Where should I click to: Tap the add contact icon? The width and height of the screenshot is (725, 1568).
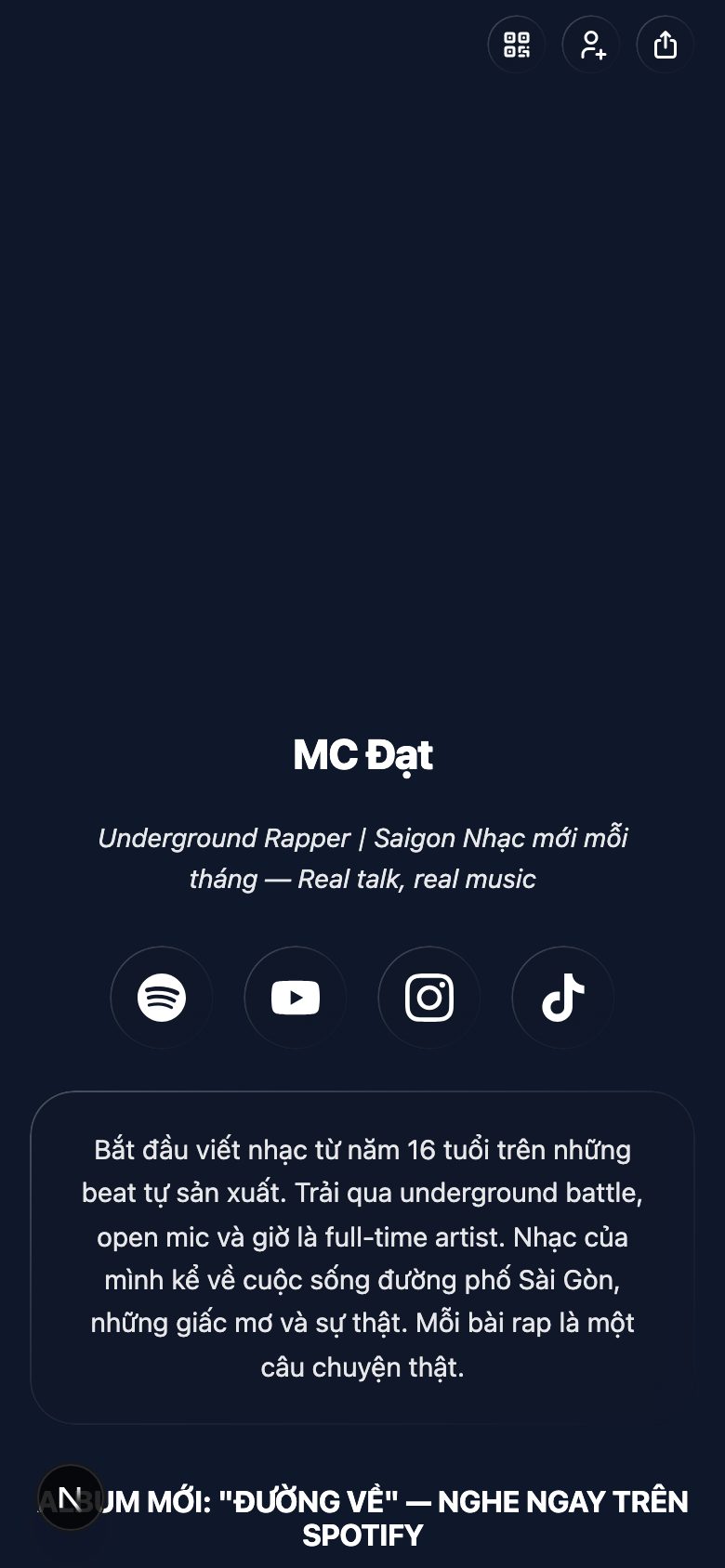590,45
